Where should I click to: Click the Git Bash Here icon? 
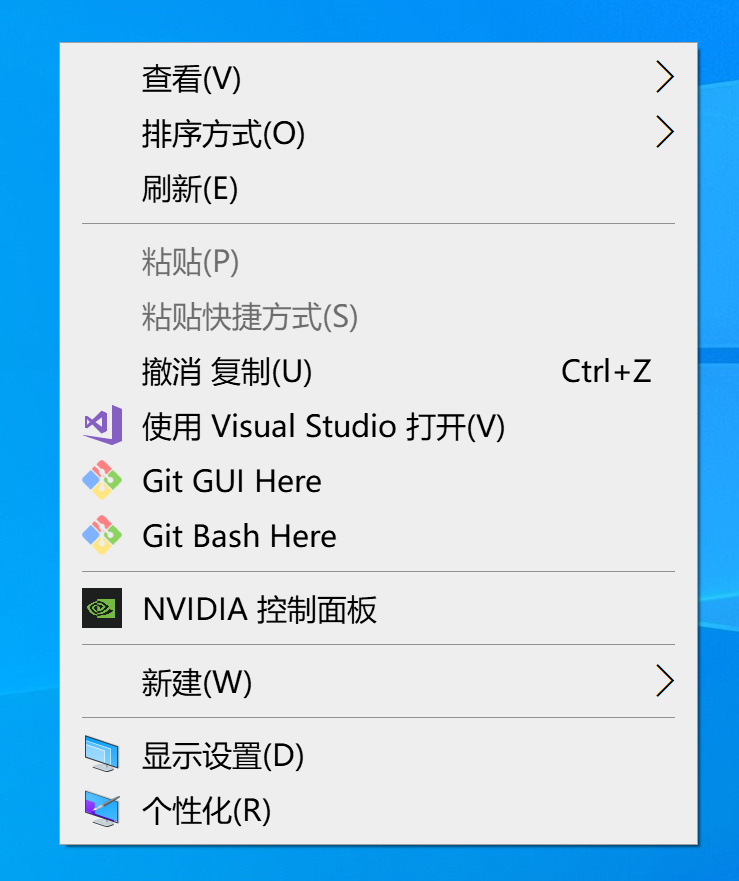point(101,535)
